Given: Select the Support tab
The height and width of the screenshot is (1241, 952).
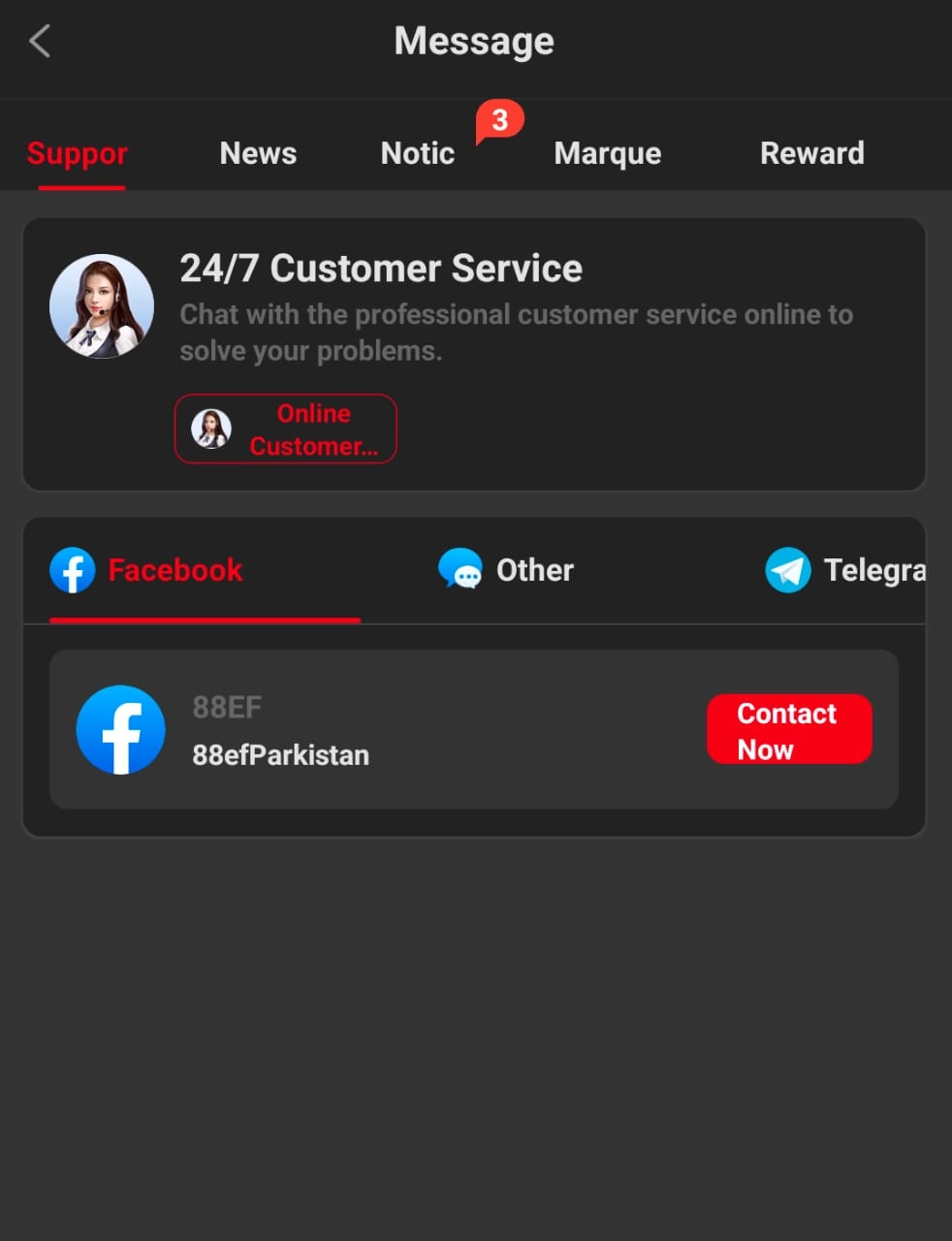Looking at the screenshot, I should pyautogui.click(x=78, y=153).
